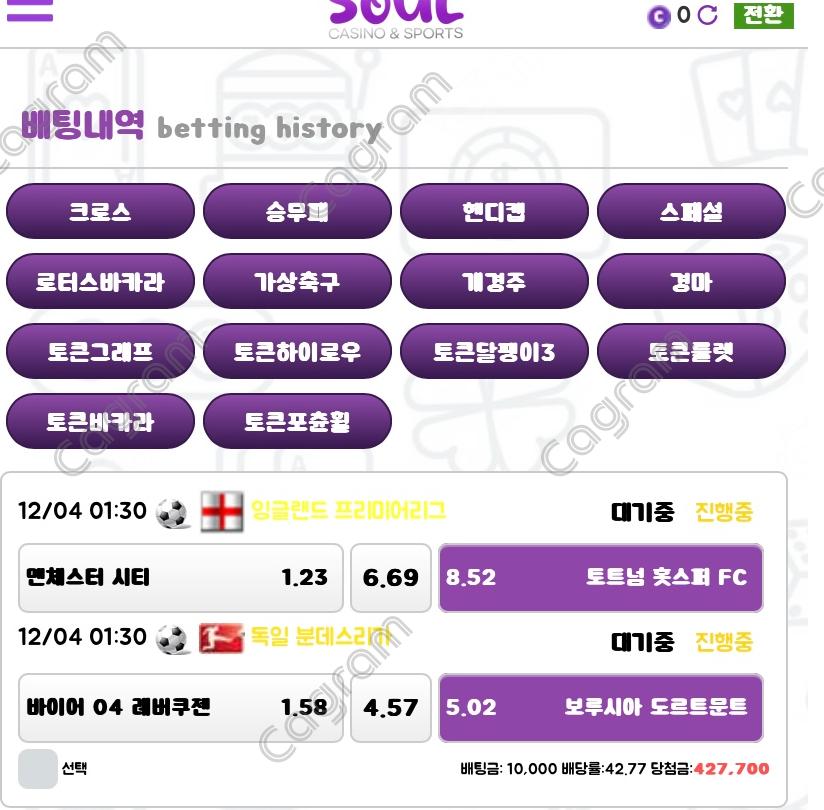Check the 선택 checkbox

click(38, 769)
